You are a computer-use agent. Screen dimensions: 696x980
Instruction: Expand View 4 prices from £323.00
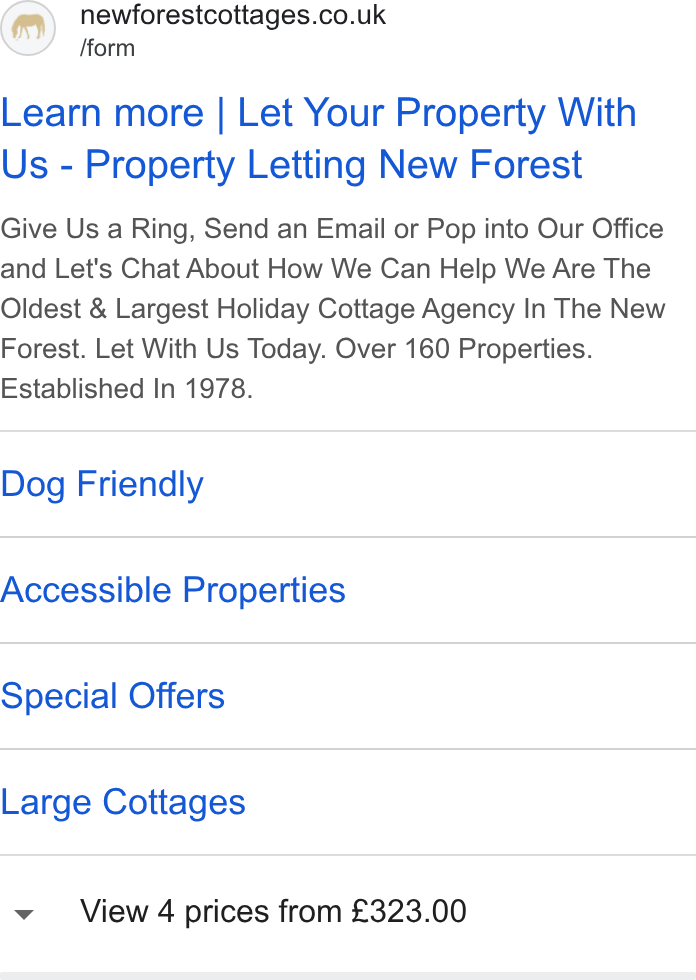(x=348, y=912)
